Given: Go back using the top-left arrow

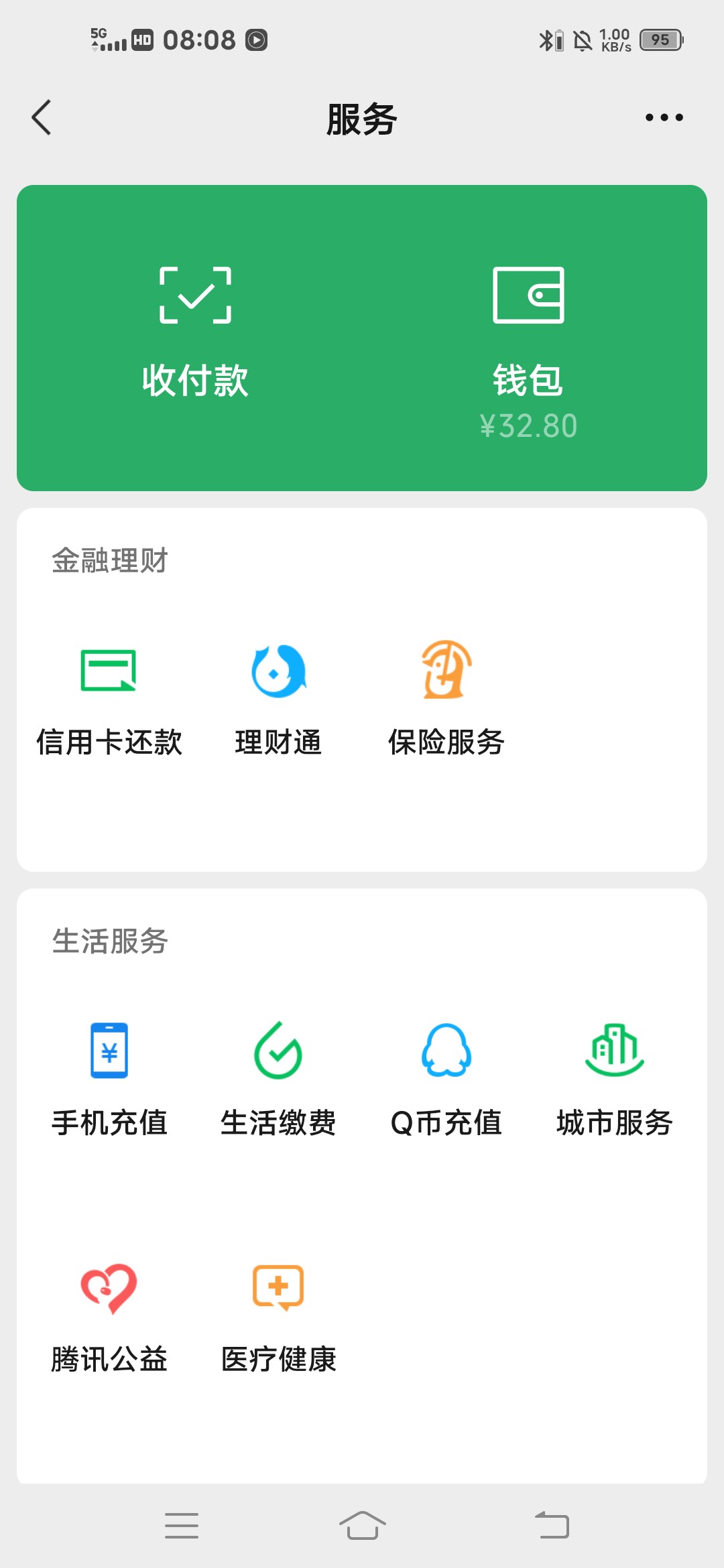Looking at the screenshot, I should pos(42,118).
